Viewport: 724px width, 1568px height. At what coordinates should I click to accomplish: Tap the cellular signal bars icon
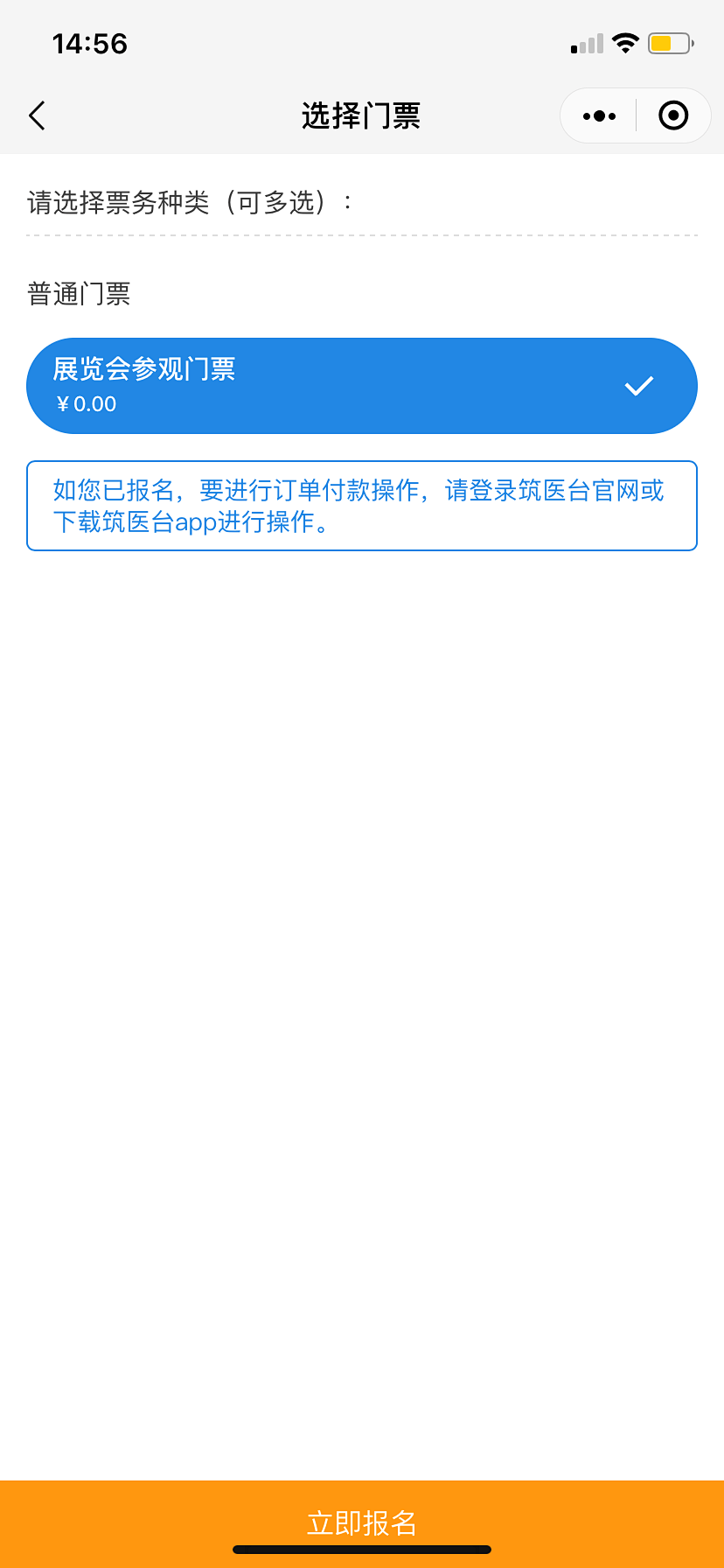[584, 42]
